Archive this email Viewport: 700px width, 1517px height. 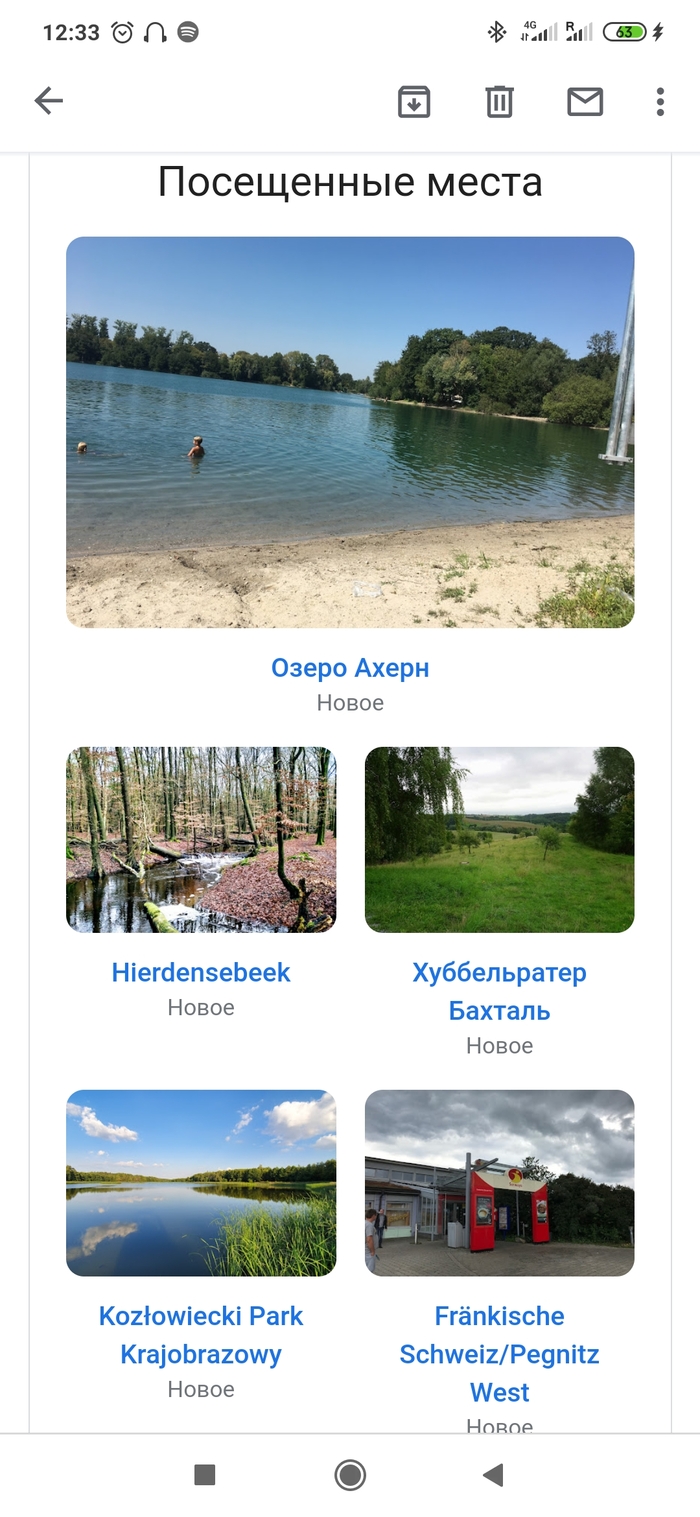pyautogui.click(x=414, y=101)
